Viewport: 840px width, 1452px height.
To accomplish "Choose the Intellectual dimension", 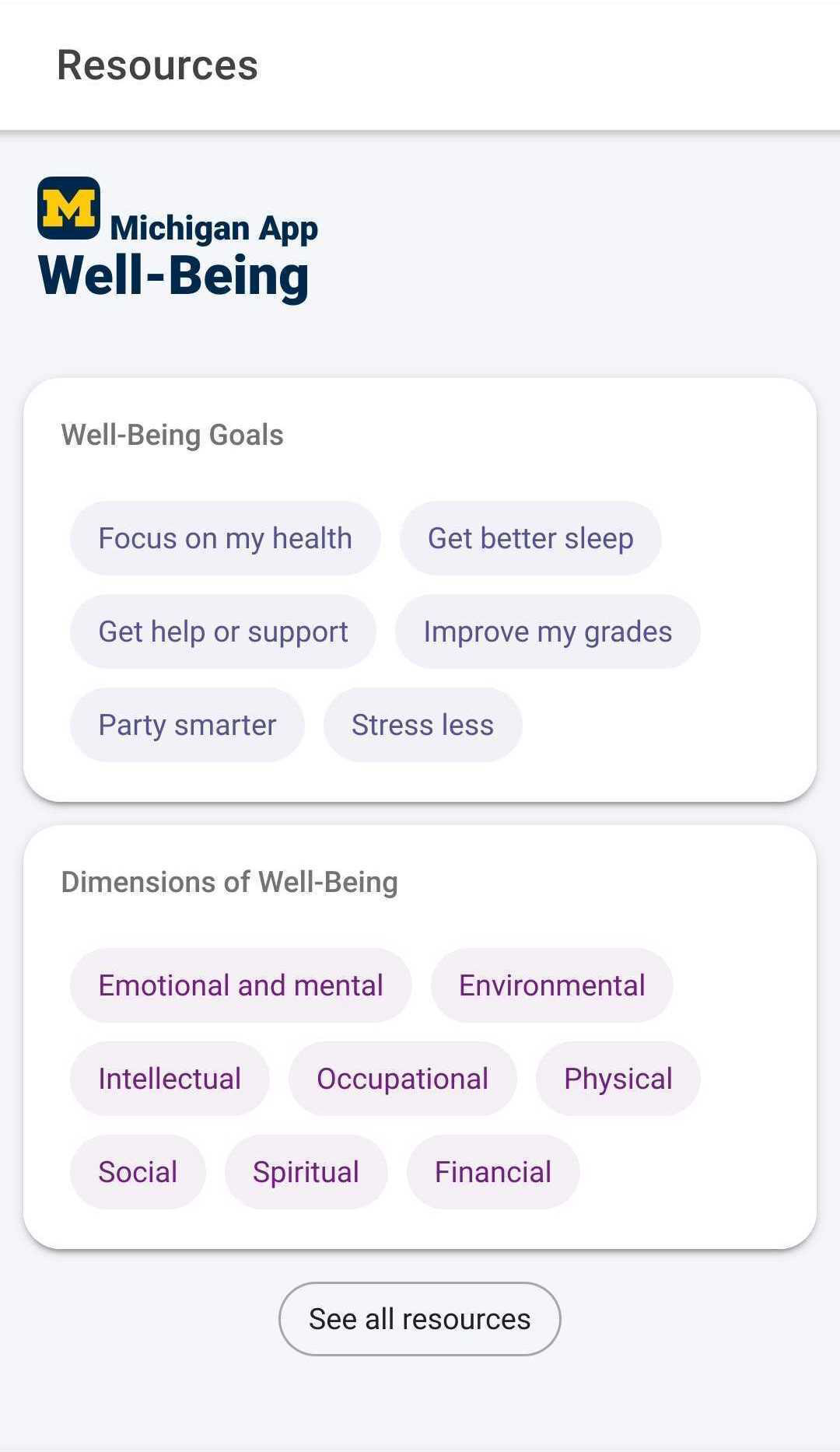I will click(x=170, y=1079).
